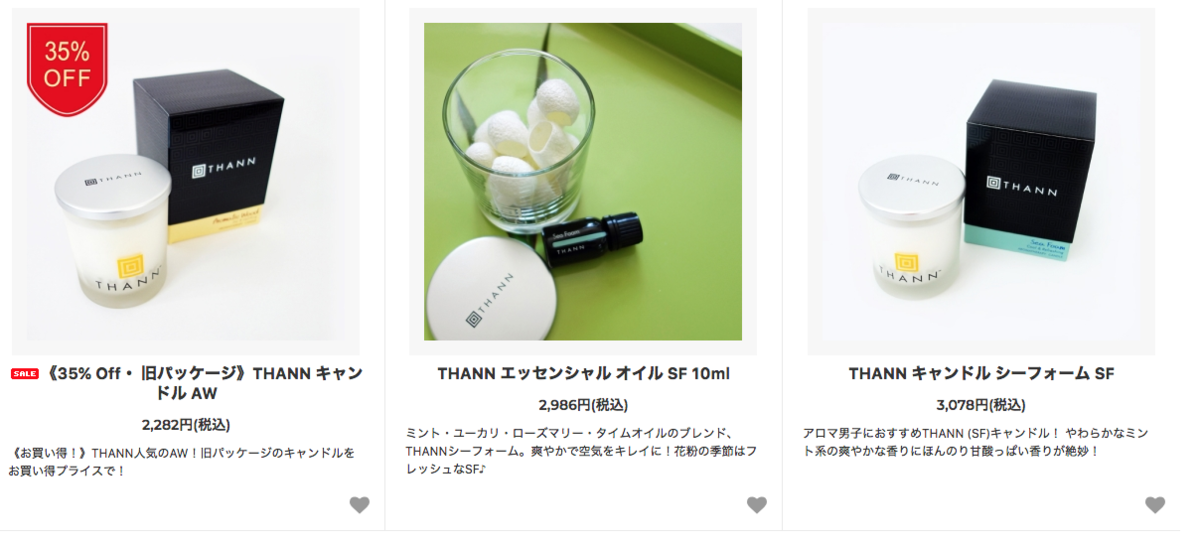Screen dimensions: 1200x543
Task: Open the THANN キャンドル シーフォーム SF title link
Action: point(981,374)
